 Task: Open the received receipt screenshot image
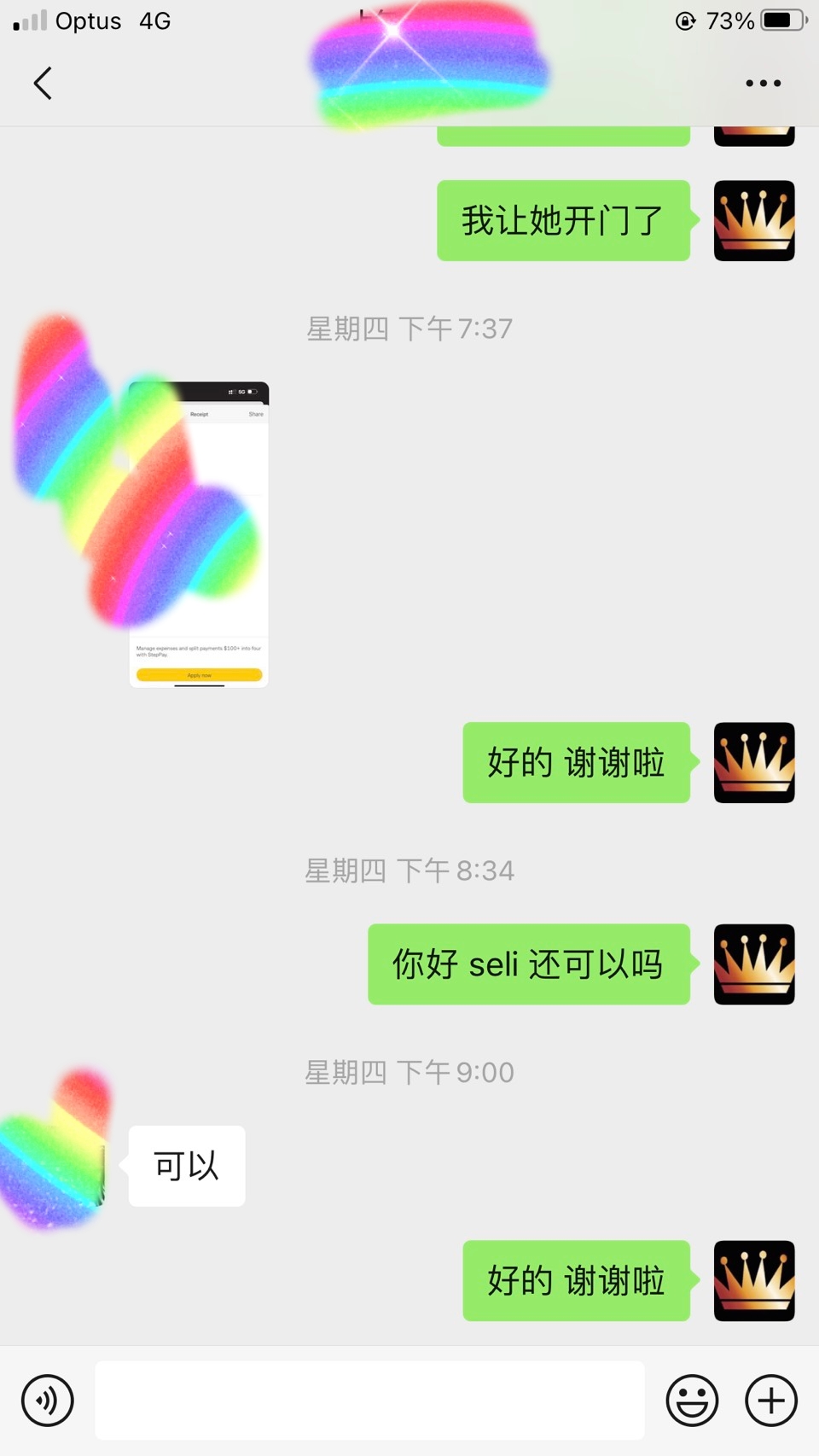(199, 534)
